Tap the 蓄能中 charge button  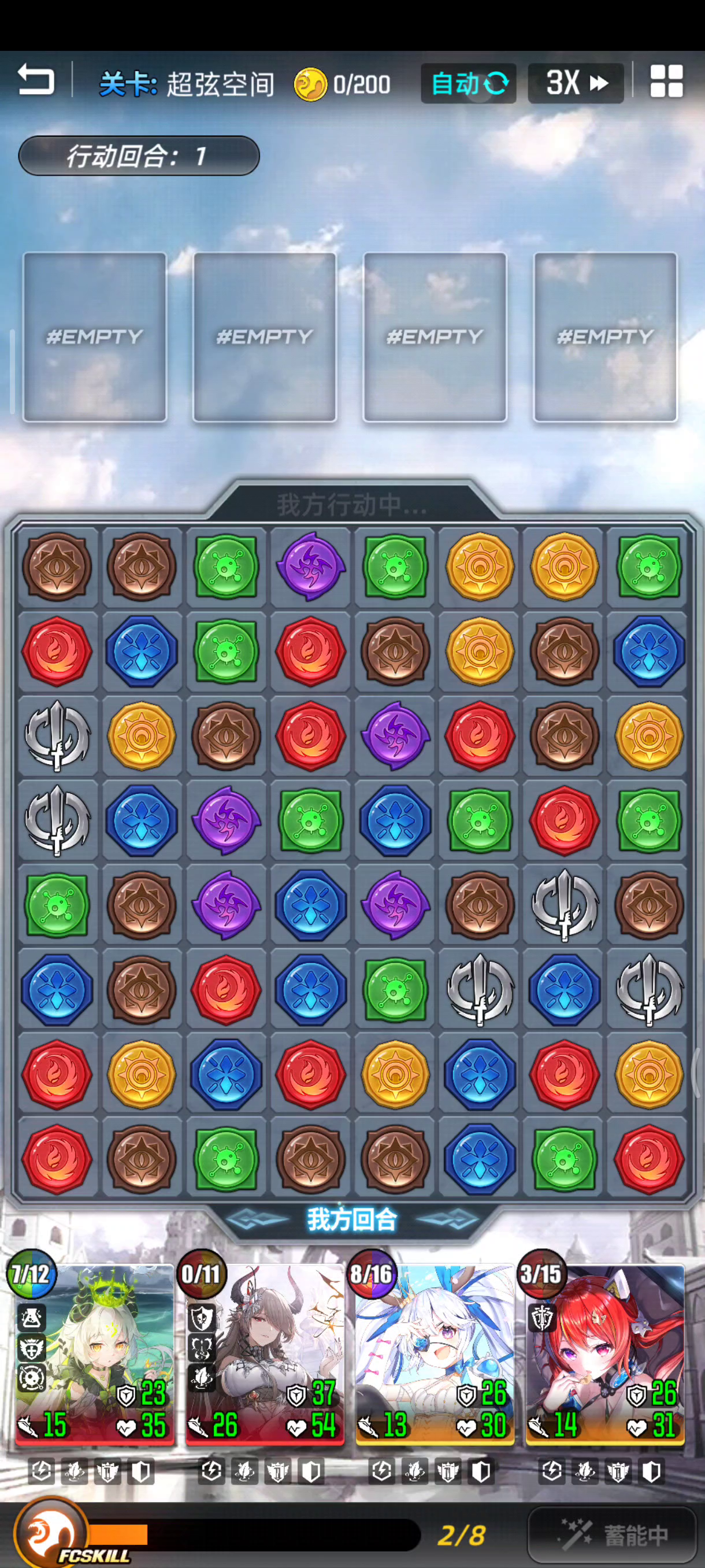[x=612, y=1535]
